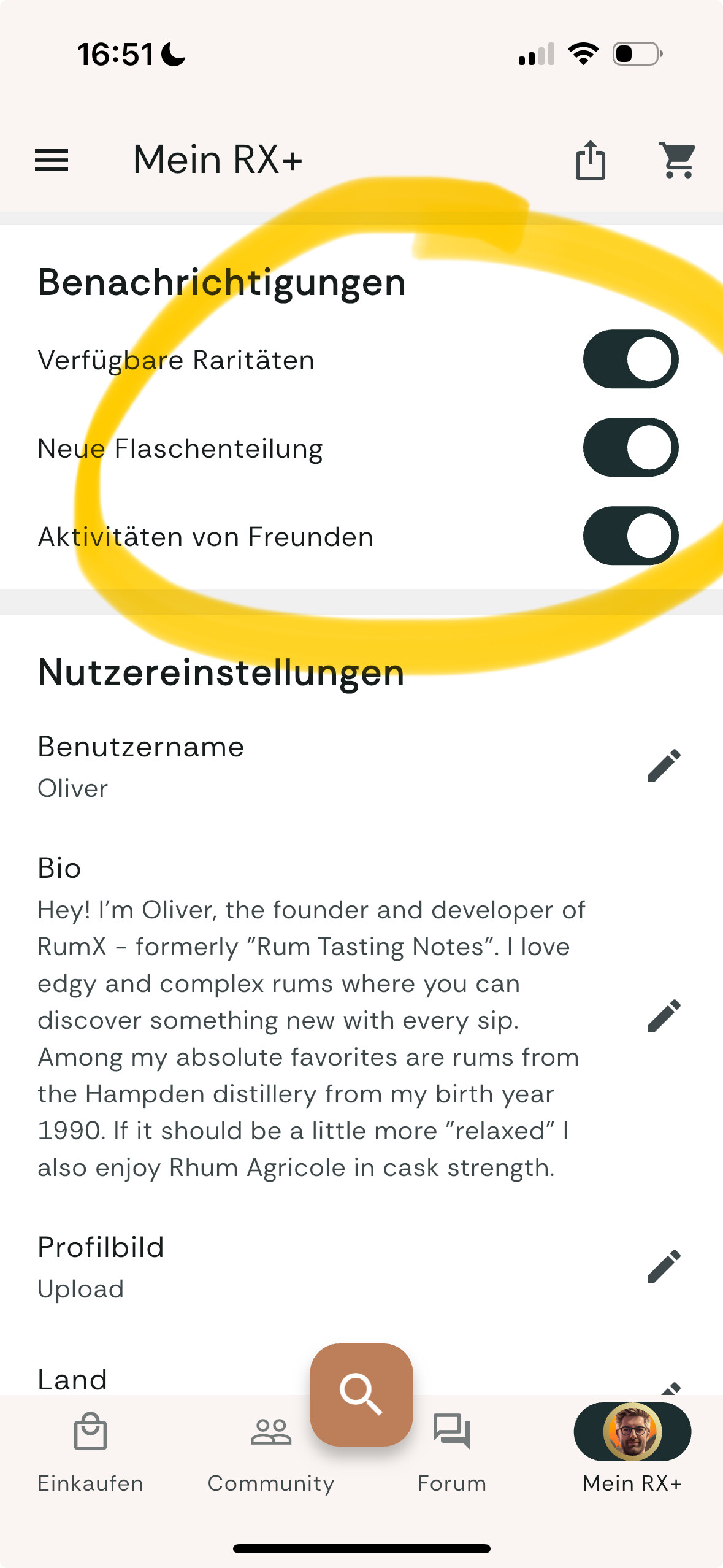Disable Verfügbare Raritäten notifications
723x1568 pixels.
click(x=630, y=359)
